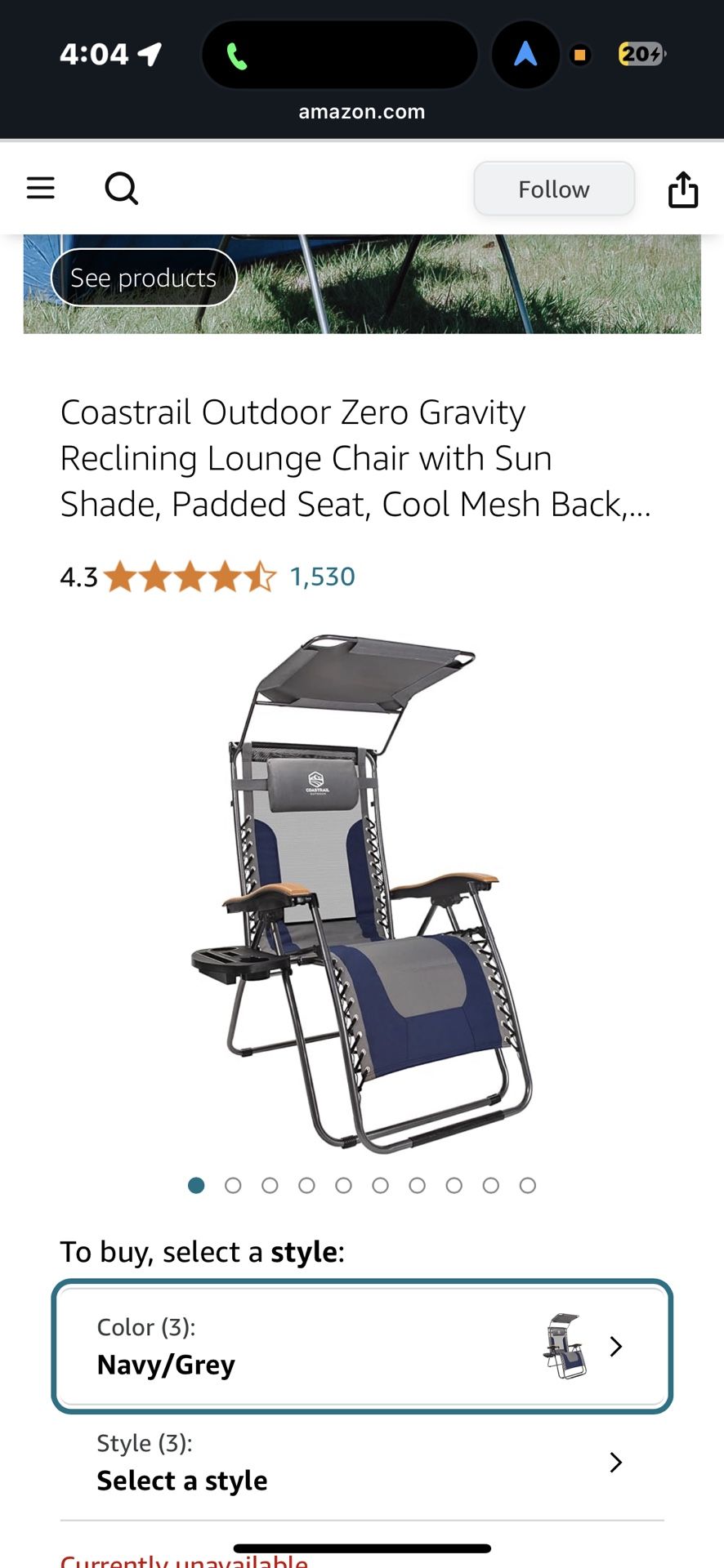Expand the Style selection row
The height and width of the screenshot is (1568, 724).
[x=362, y=1463]
